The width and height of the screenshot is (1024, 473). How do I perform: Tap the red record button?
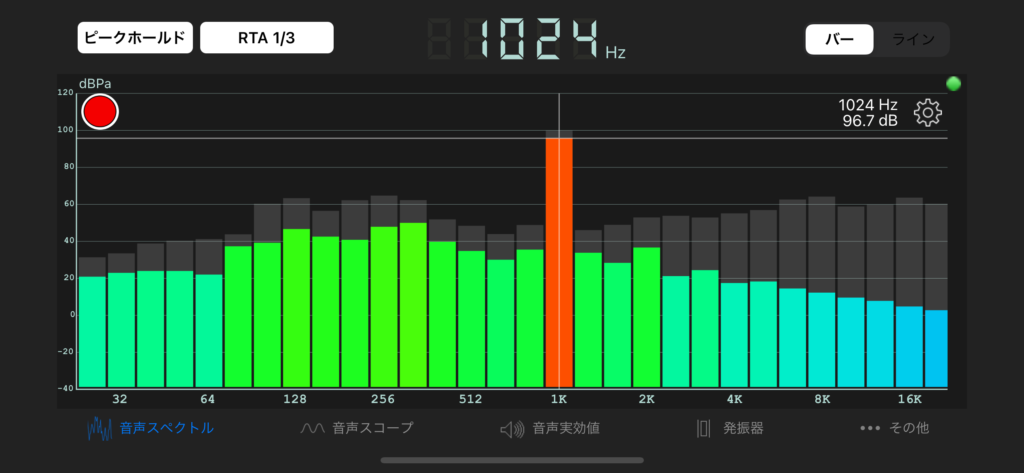point(100,112)
